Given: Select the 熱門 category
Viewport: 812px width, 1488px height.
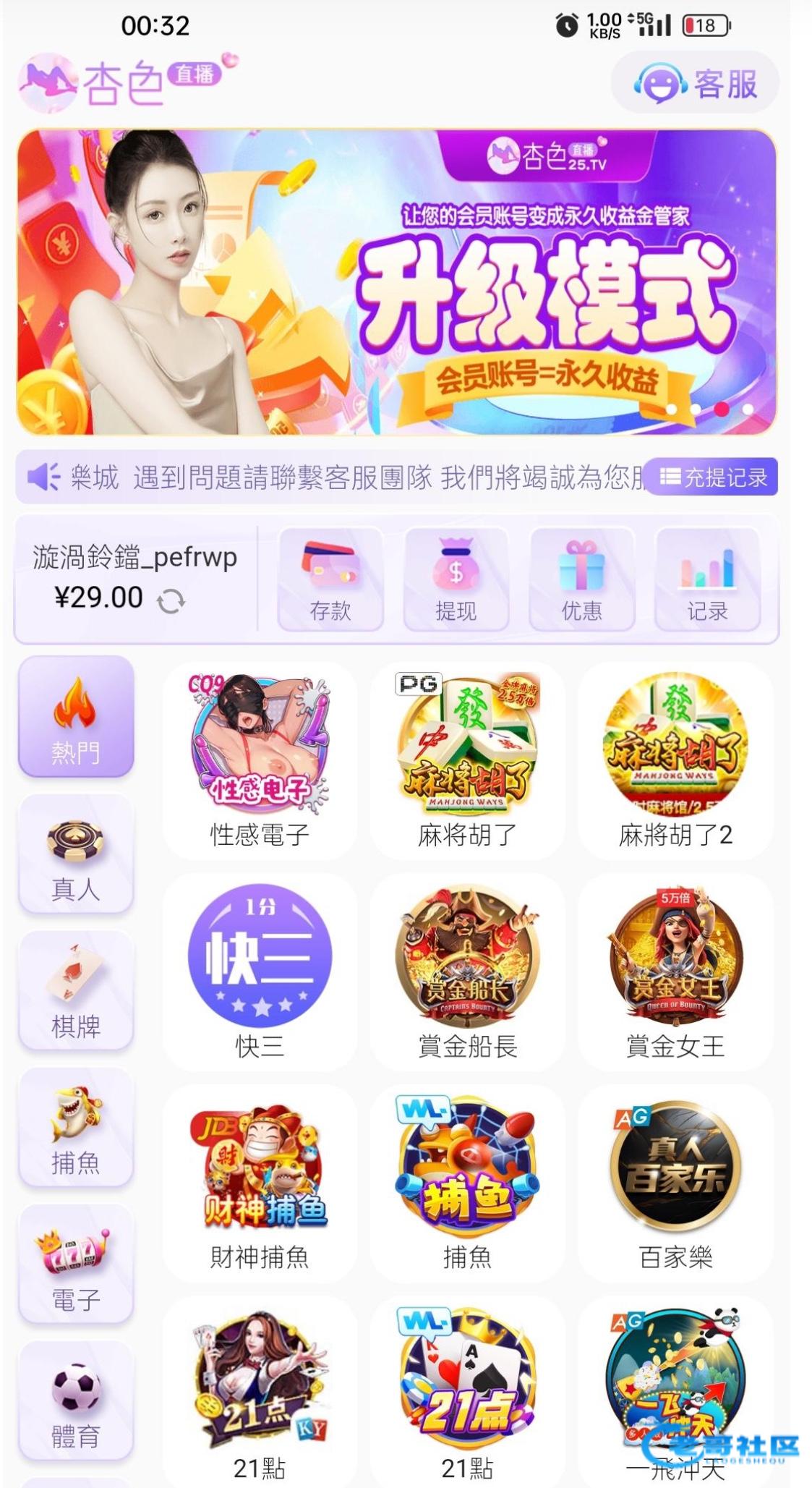Looking at the screenshot, I should pos(76,716).
